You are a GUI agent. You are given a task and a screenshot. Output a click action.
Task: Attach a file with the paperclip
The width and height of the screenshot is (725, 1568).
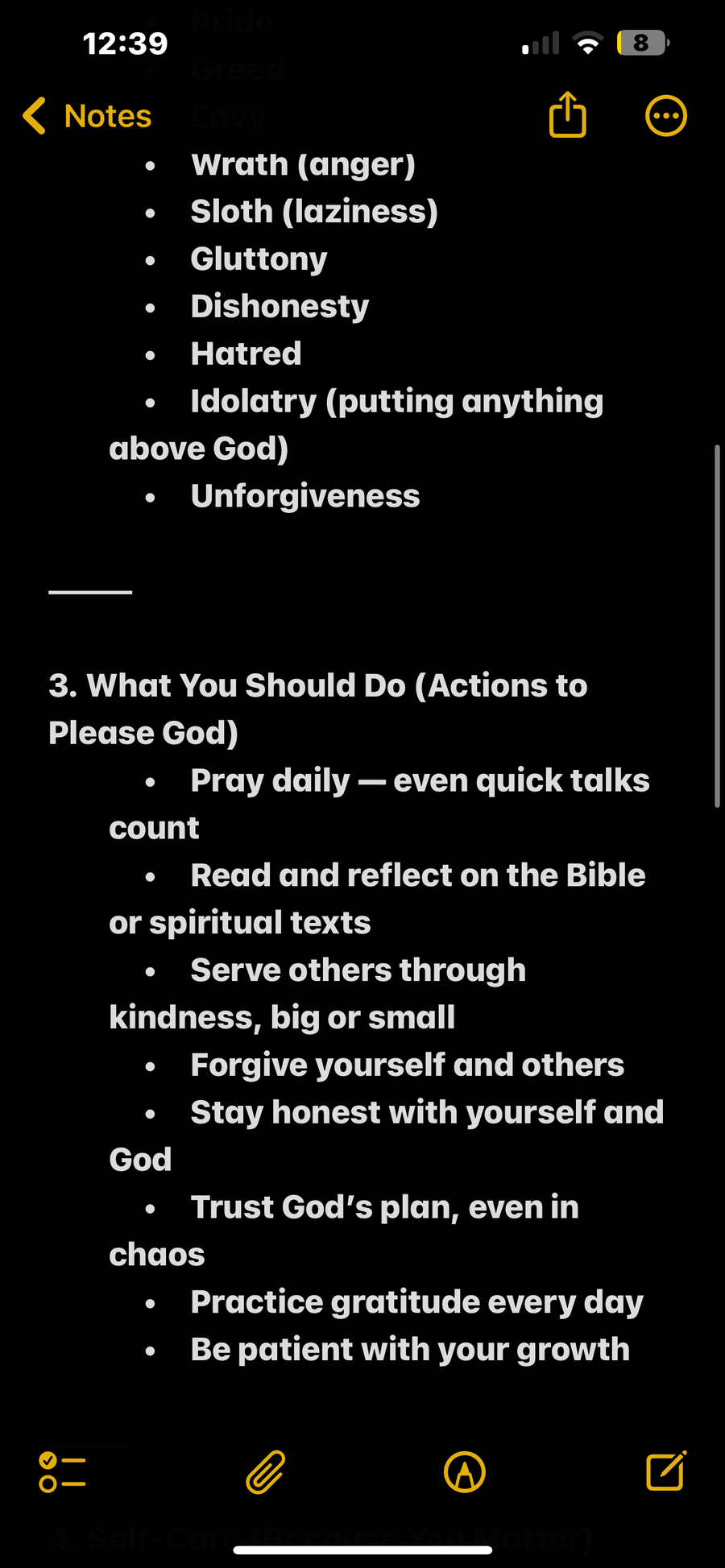point(266,1472)
